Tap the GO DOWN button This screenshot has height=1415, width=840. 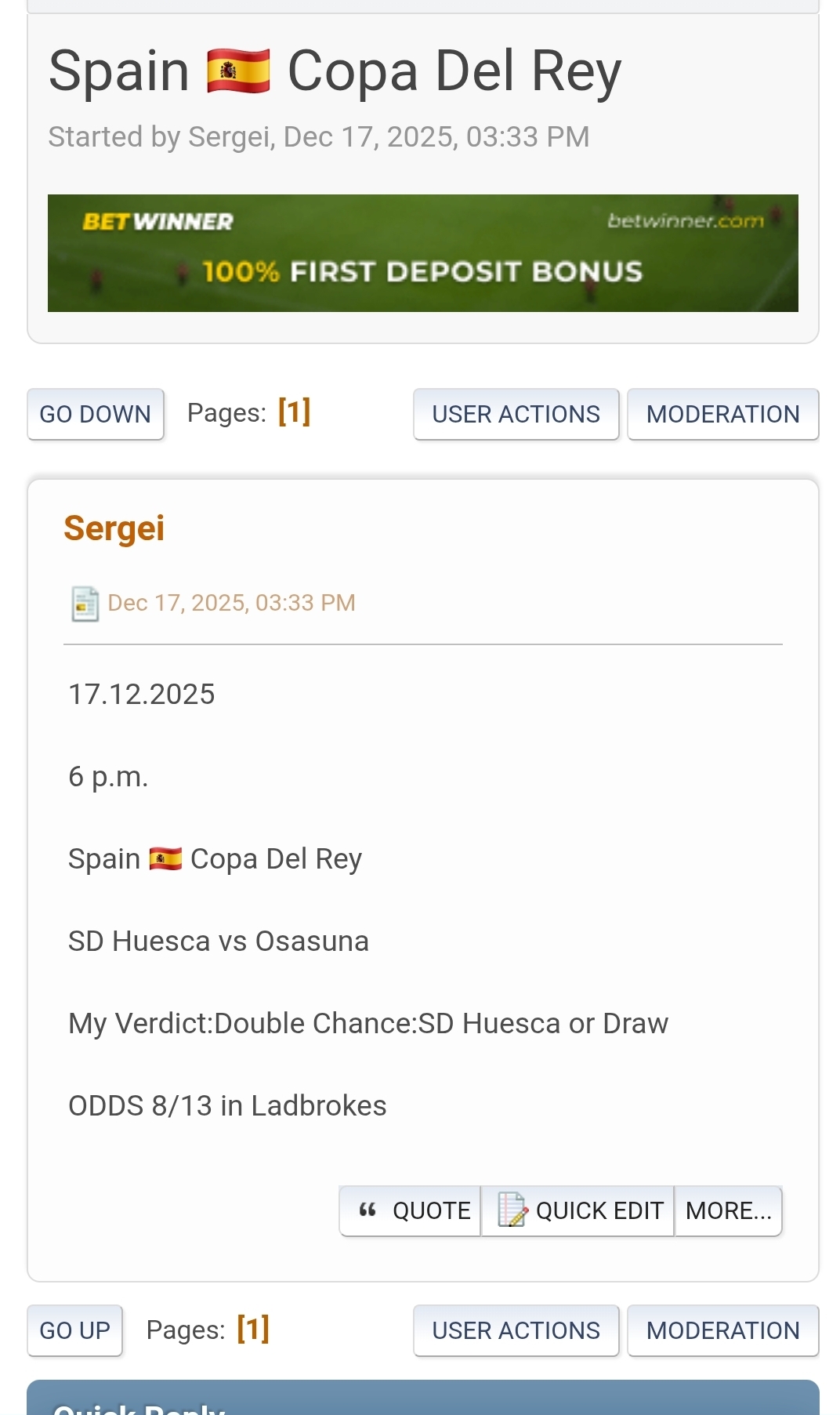point(96,414)
